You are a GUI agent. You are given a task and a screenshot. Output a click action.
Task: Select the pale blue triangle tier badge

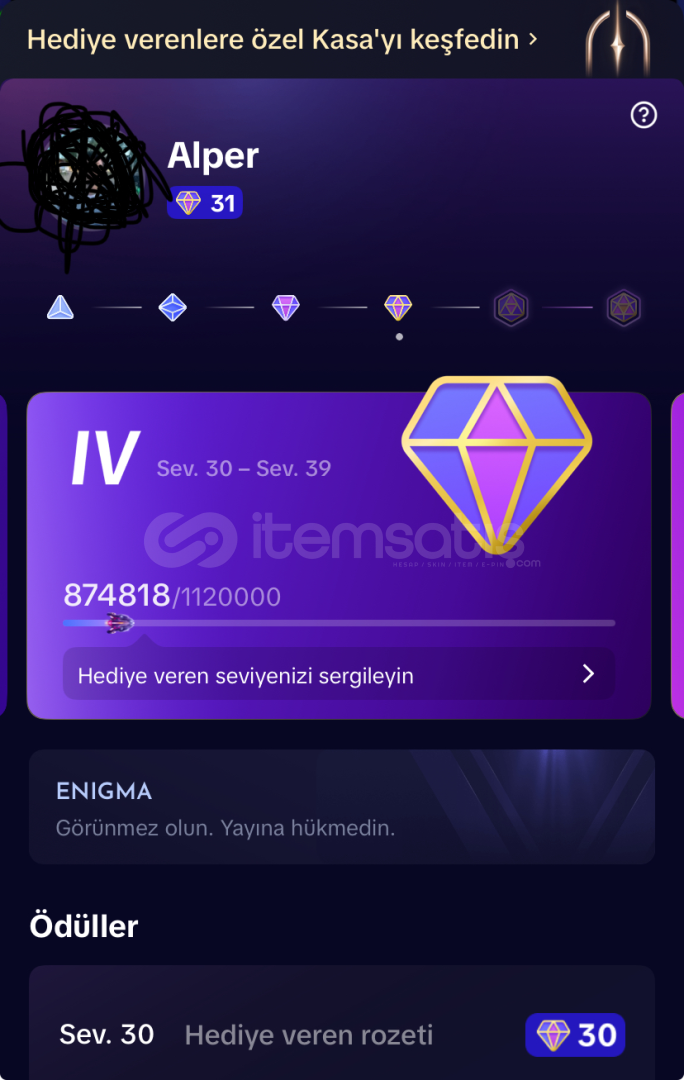coord(60,307)
